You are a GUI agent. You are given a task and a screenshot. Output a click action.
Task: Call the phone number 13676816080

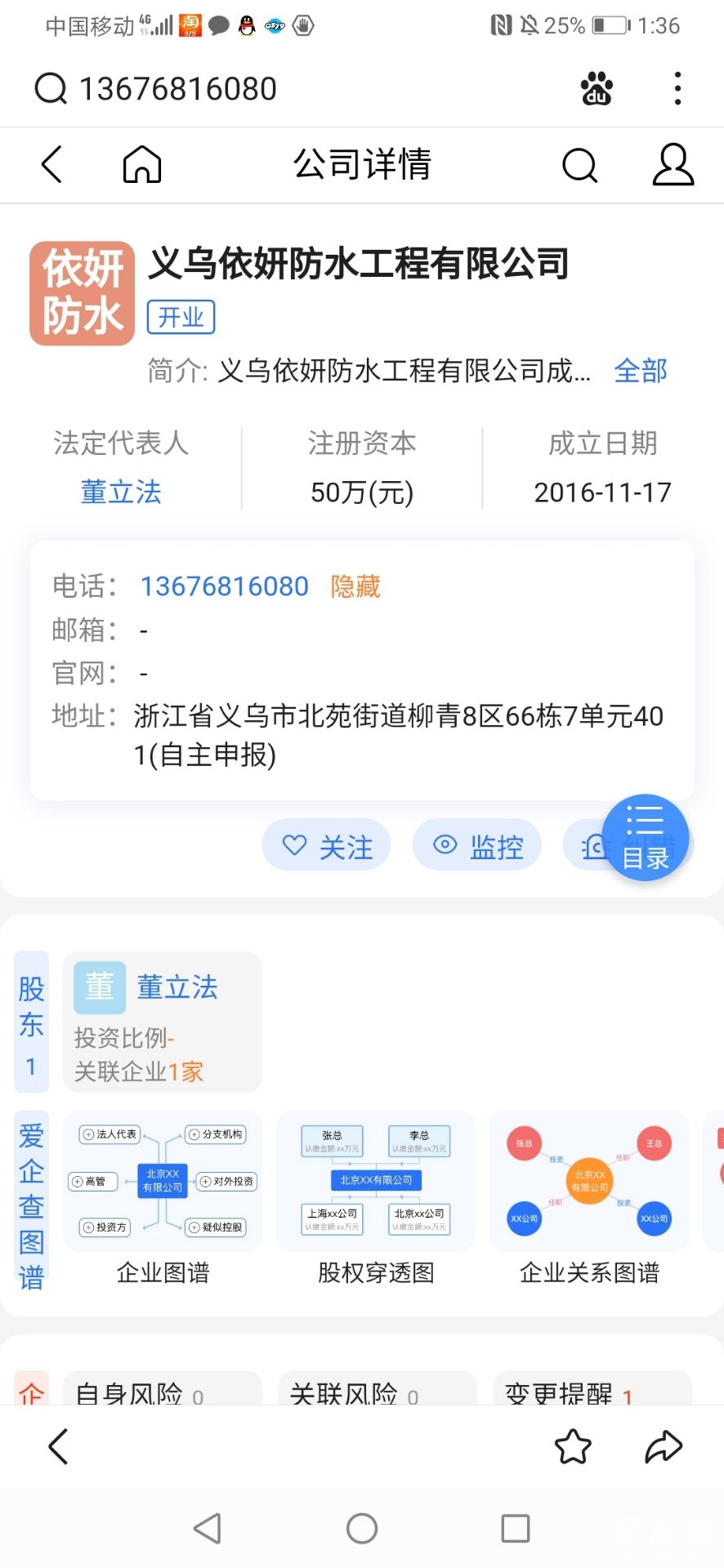[225, 586]
